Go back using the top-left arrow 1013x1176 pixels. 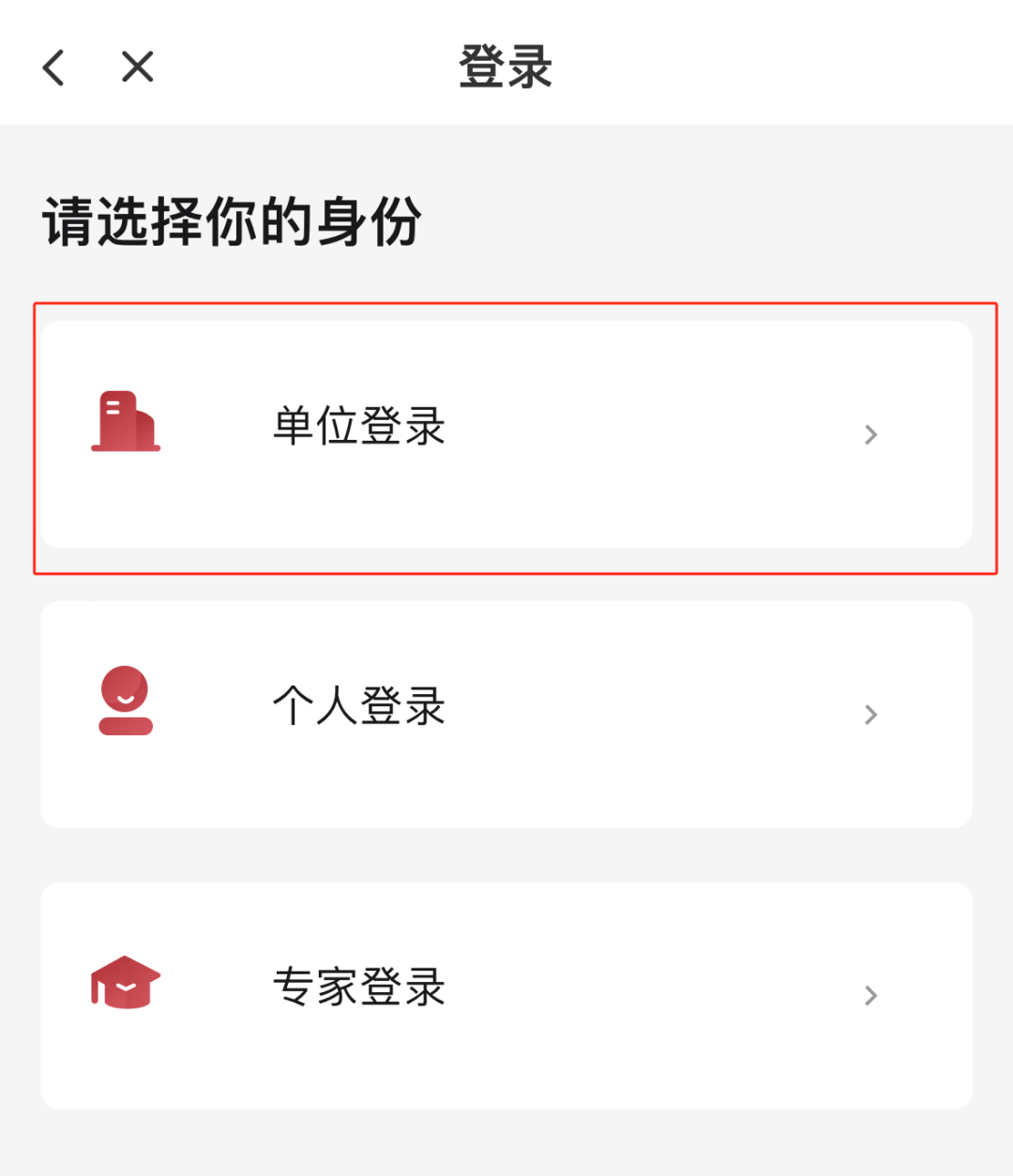[x=54, y=68]
